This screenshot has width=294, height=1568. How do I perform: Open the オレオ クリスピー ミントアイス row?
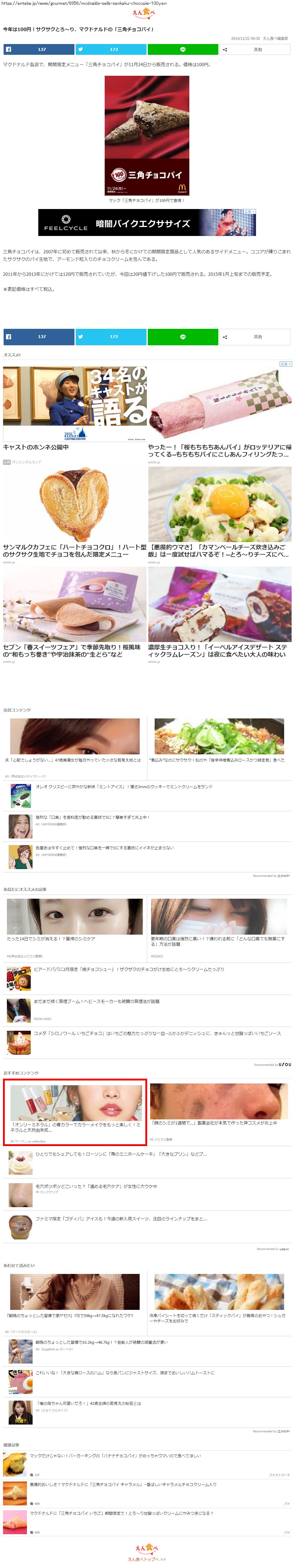click(123, 787)
